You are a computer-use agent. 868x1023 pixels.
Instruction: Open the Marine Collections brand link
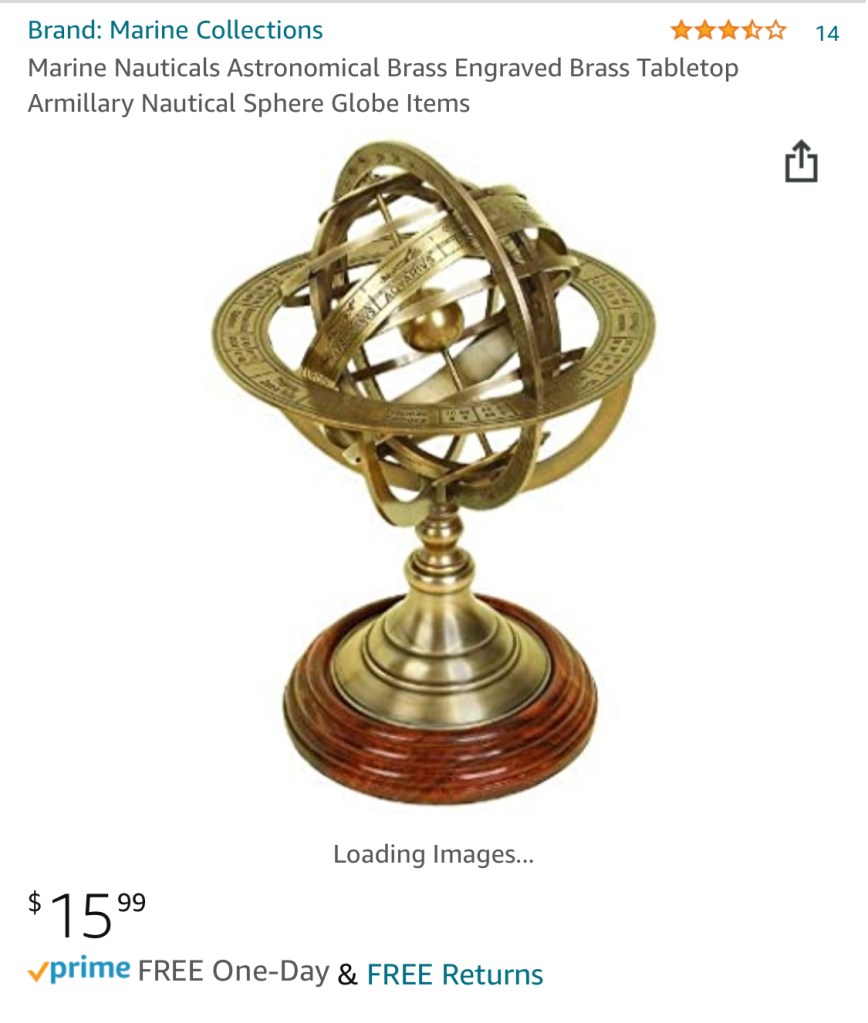tap(175, 30)
